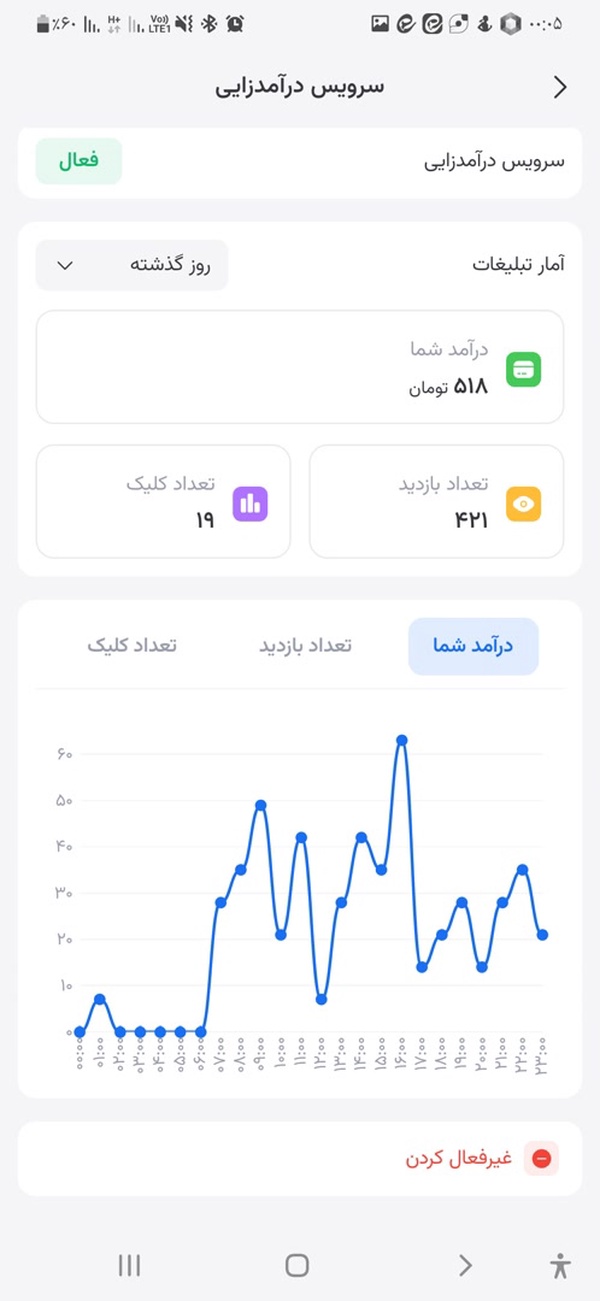600x1301 pixels.
Task: Switch to the درآمد شما chart tab
Action: tap(473, 646)
